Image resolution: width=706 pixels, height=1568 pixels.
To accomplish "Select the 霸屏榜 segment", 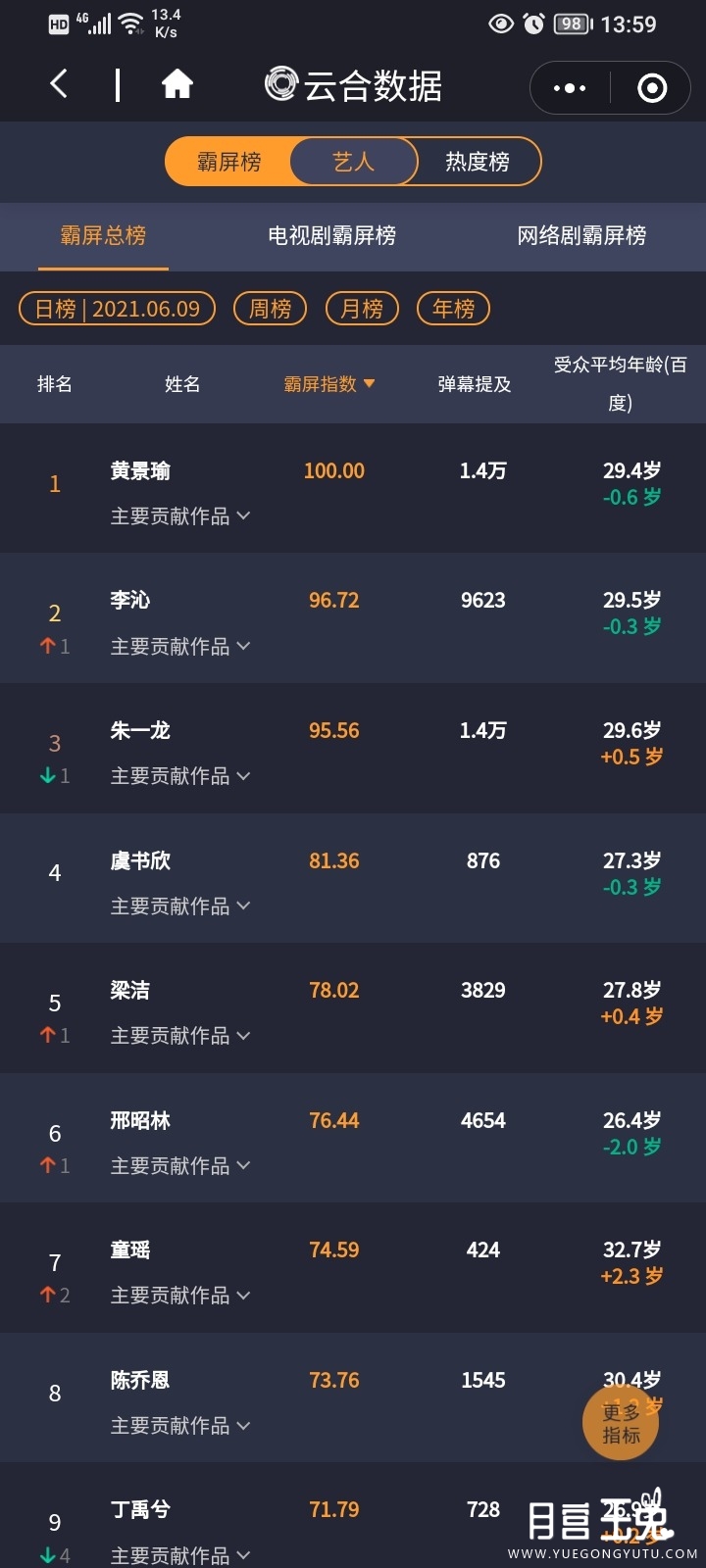I will point(228,162).
